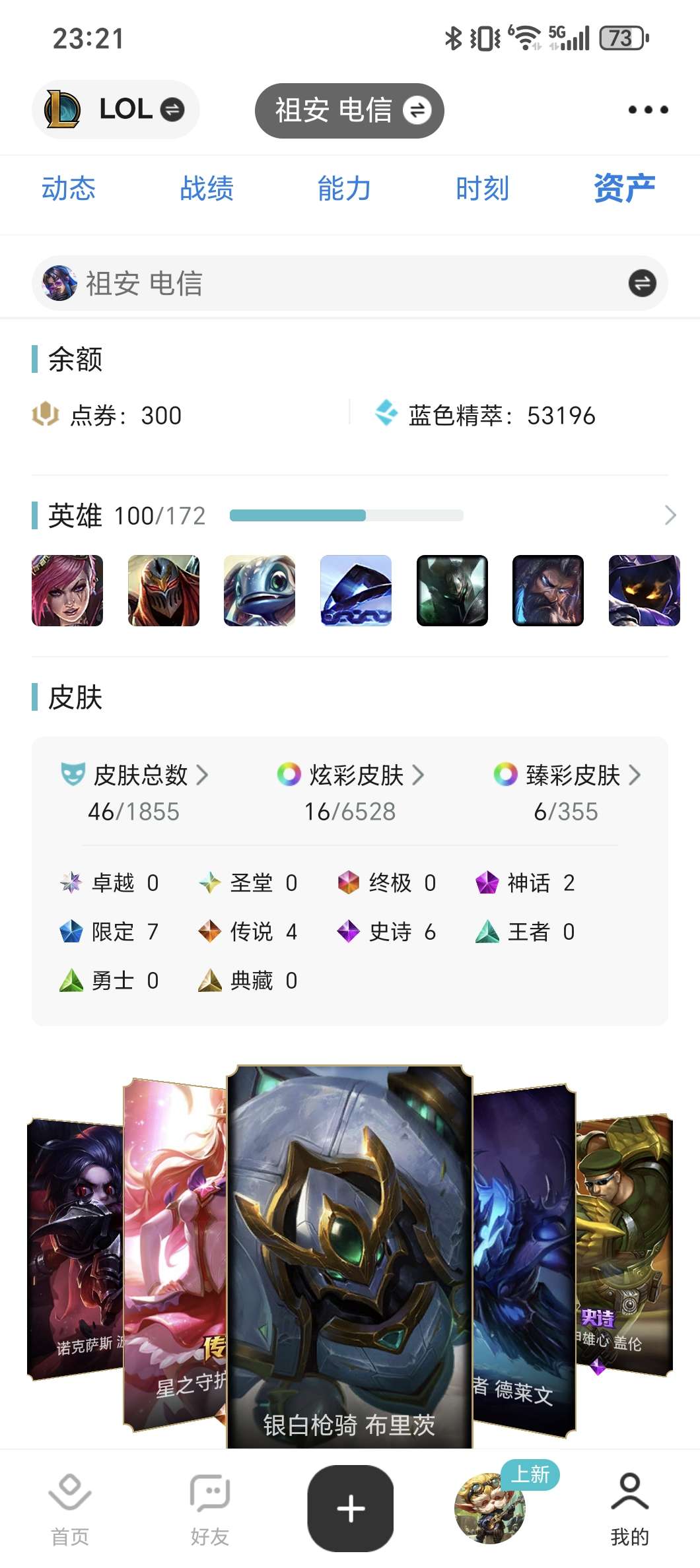Open the 祖安 电信 account selector row
Screen dimensions: 700x1568
349,283
